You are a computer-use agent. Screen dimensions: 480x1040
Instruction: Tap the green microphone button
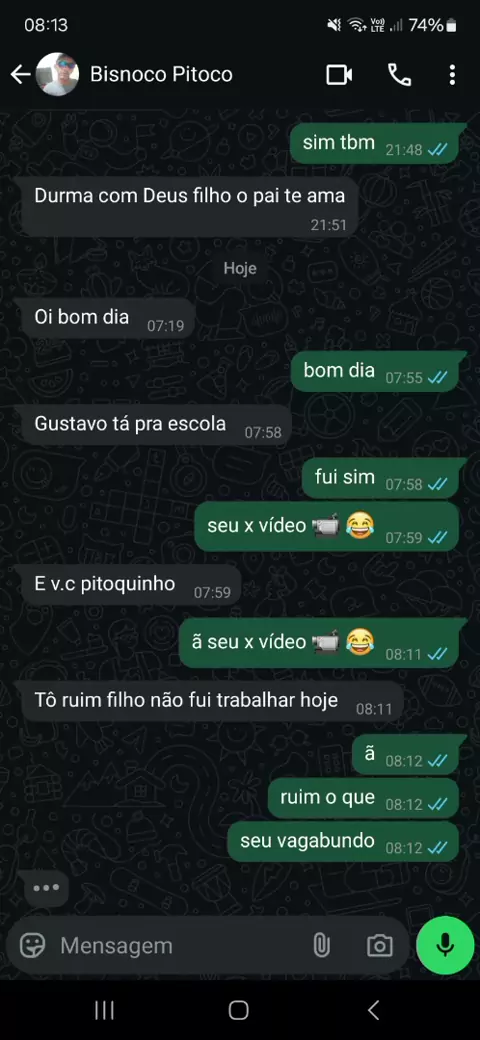(x=445, y=945)
